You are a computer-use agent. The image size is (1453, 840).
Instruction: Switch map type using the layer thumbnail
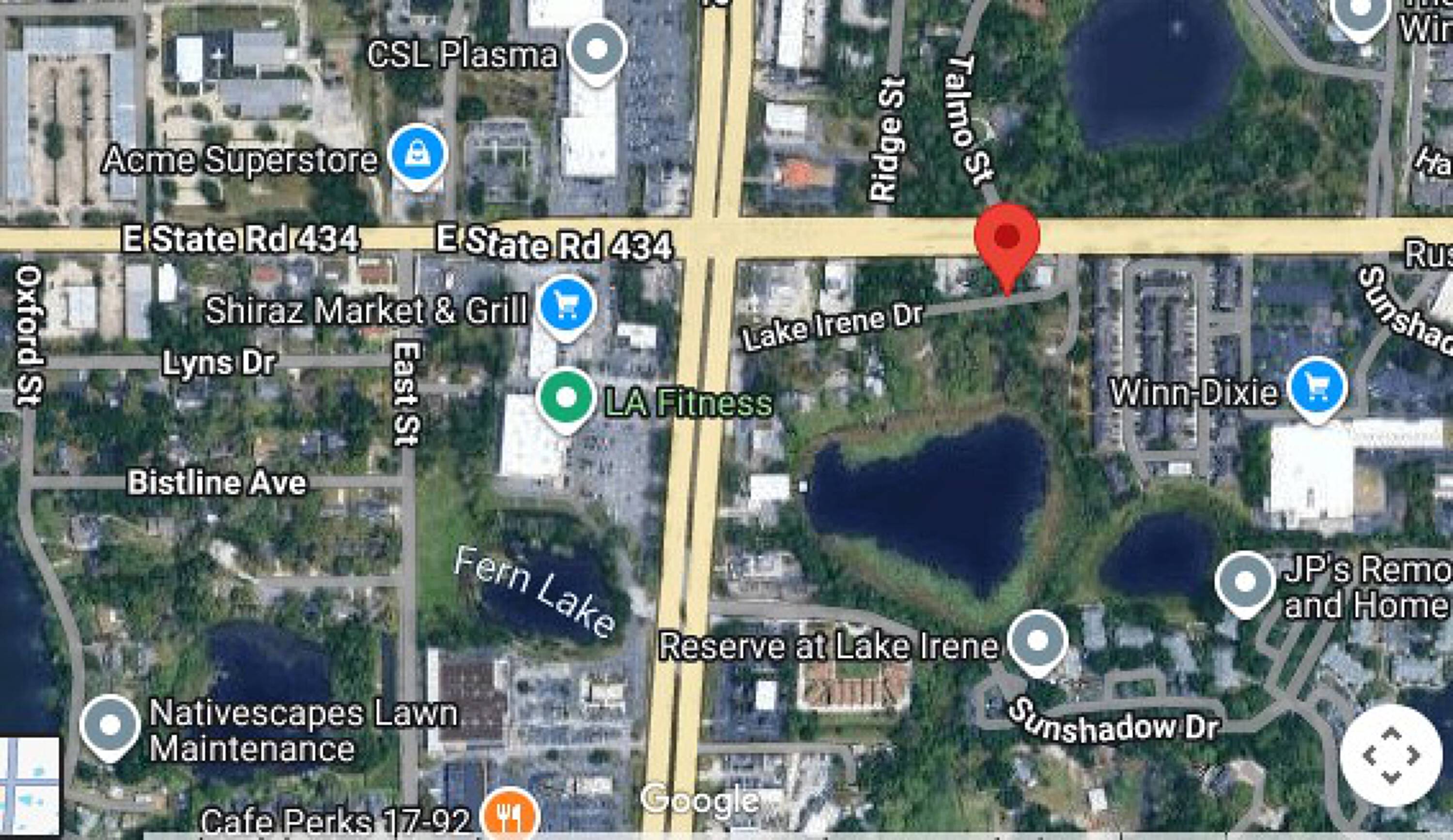[x=29, y=785]
